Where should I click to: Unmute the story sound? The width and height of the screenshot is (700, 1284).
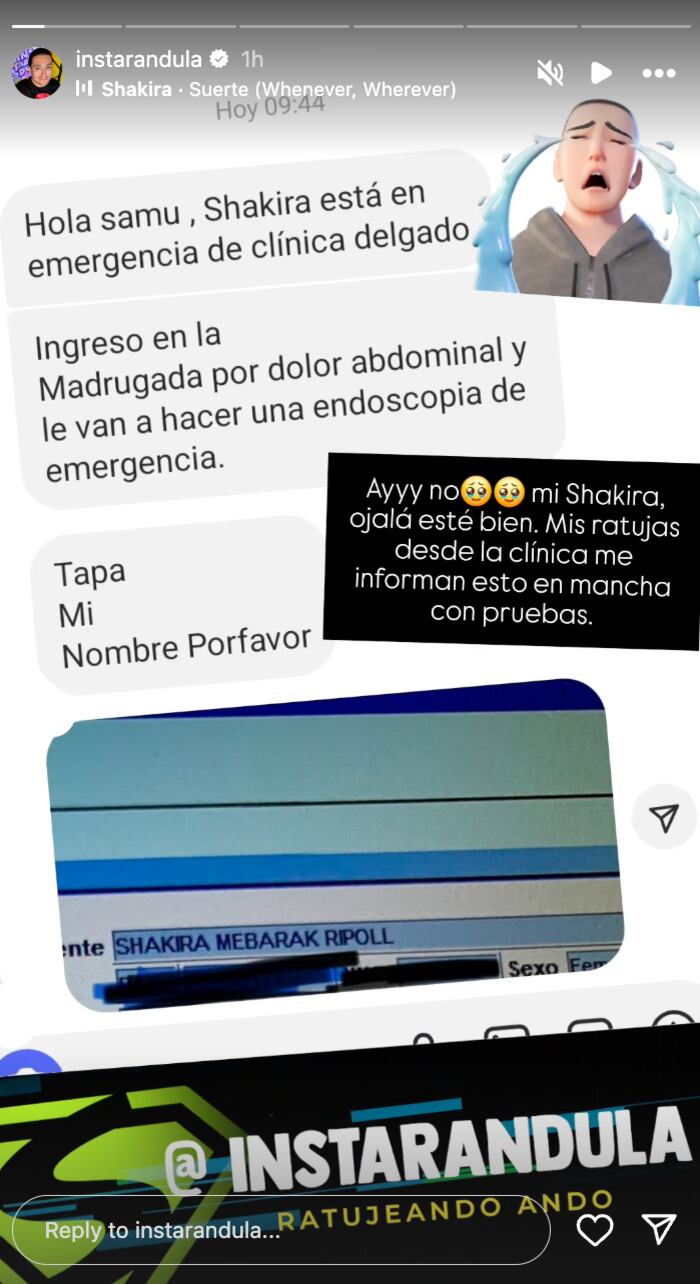pyautogui.click(x=549, y=72)
